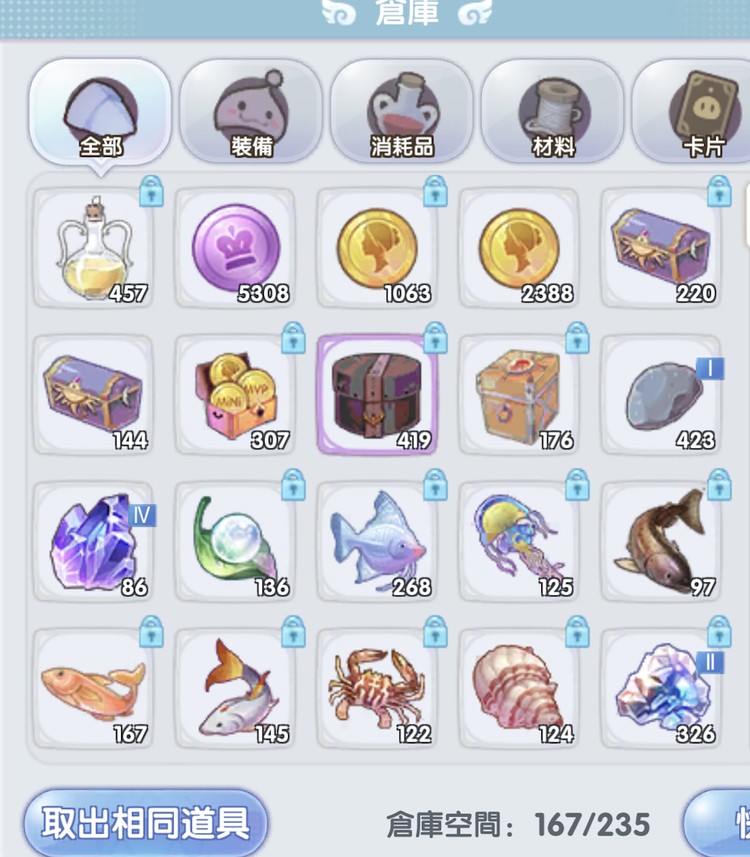The width and height of the screenshot is (750, 857).
Task: Open the 消耗品 category tab
Action: [401, 112]
